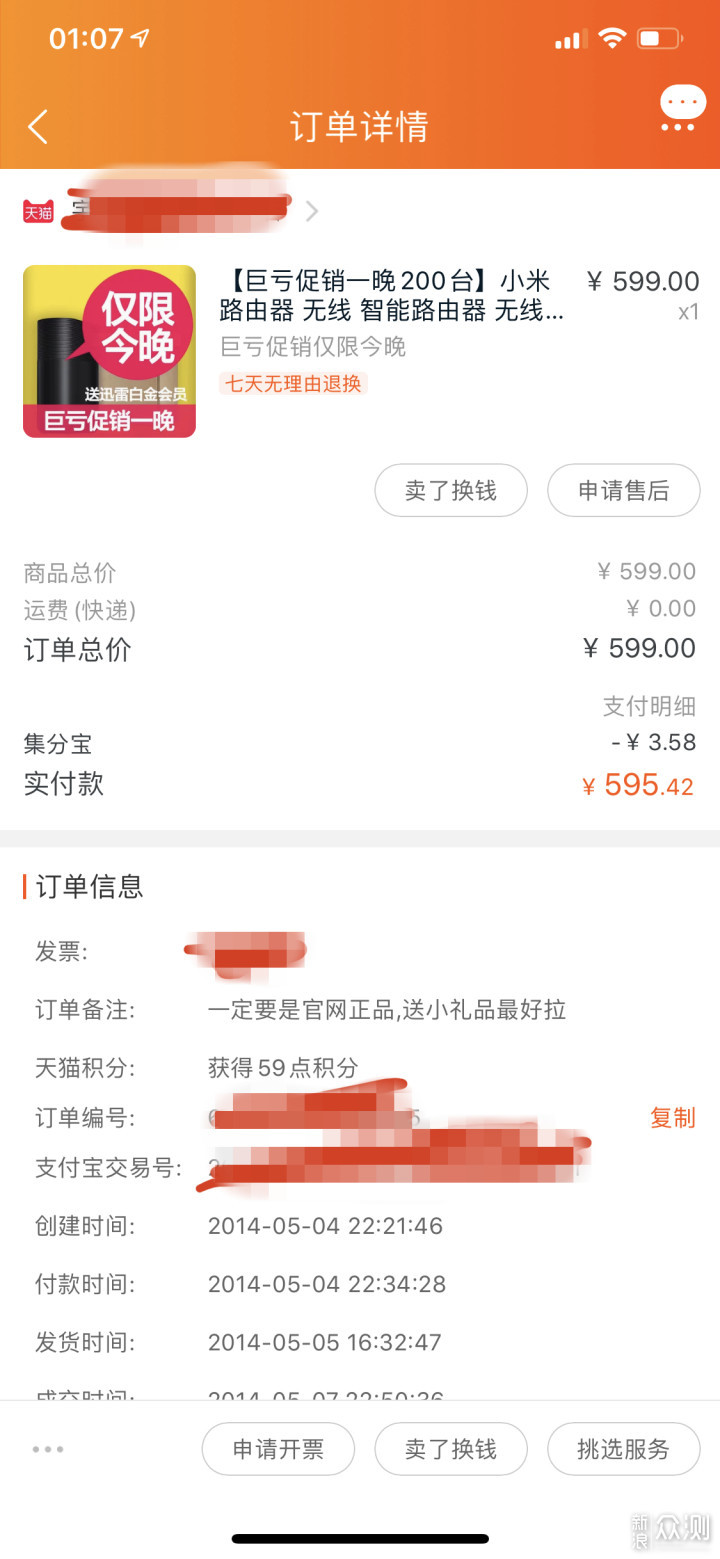Tap 申请开票 to request an invoice
Image resolution: width=720 pixels, height=1559 pixels.
pos(278,1448)
